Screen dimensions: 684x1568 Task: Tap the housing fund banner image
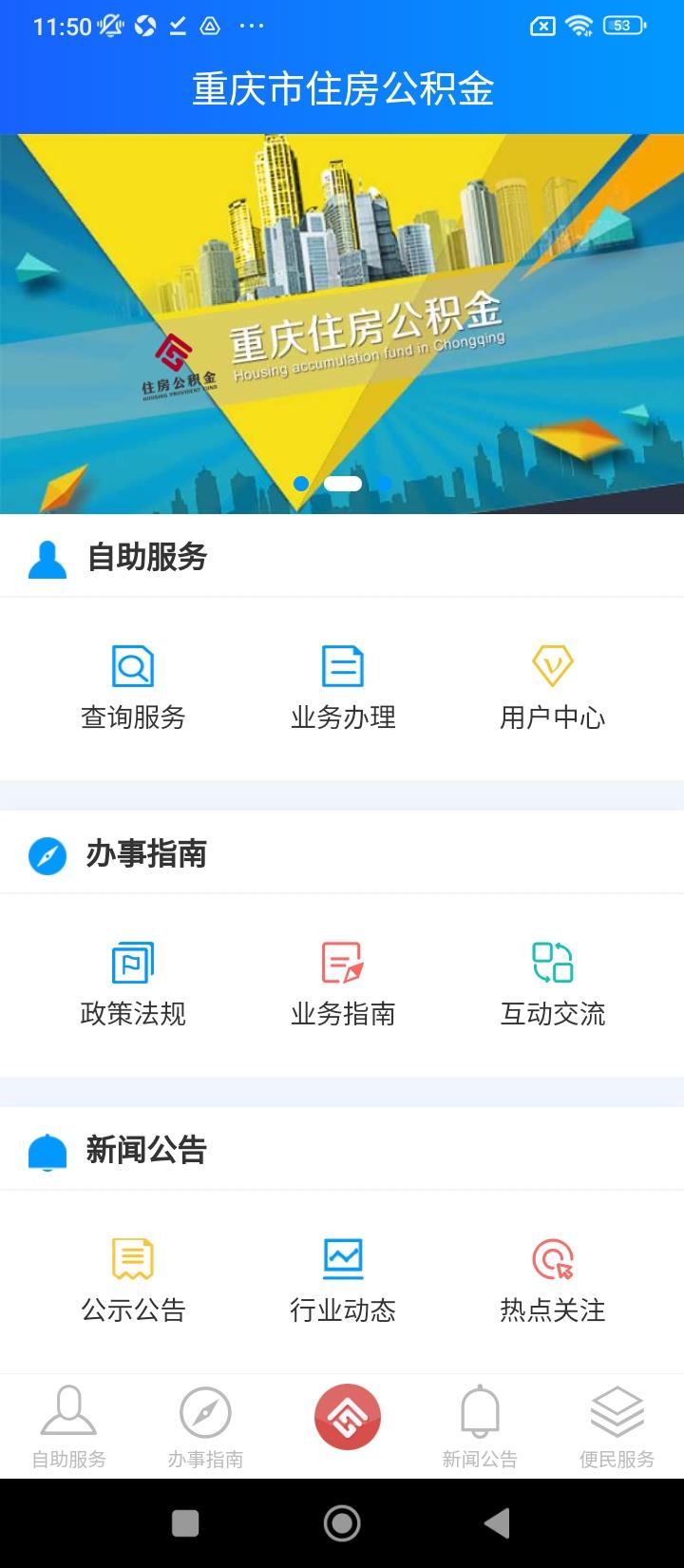[342, 314]
